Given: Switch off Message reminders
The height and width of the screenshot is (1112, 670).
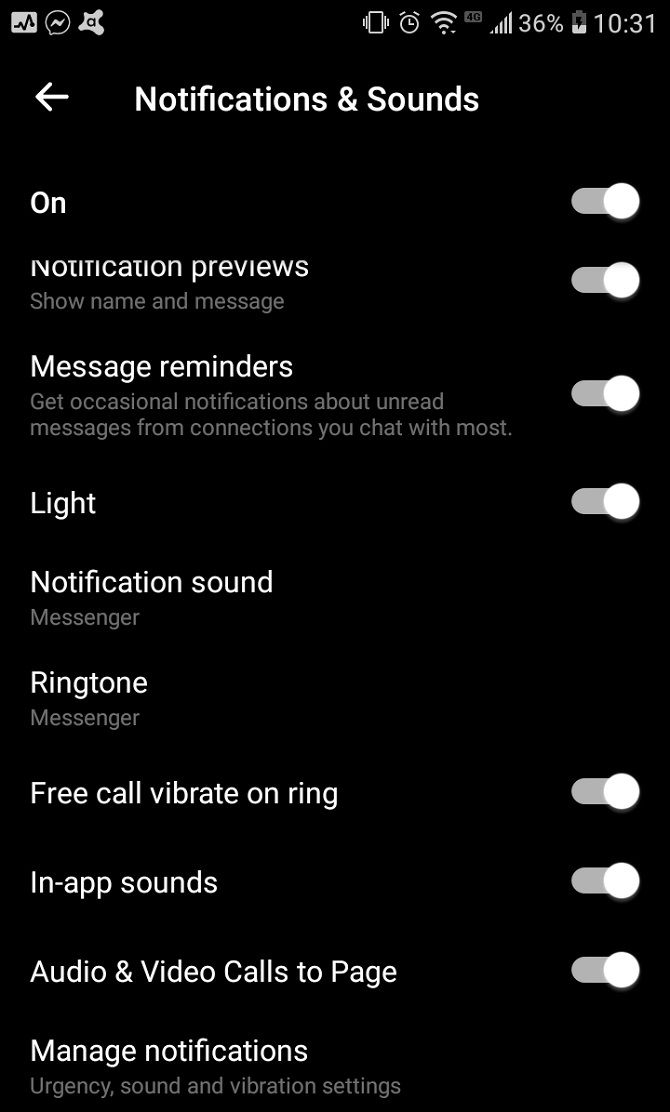Looking at the screenshot, I should (x=605, y=393).
